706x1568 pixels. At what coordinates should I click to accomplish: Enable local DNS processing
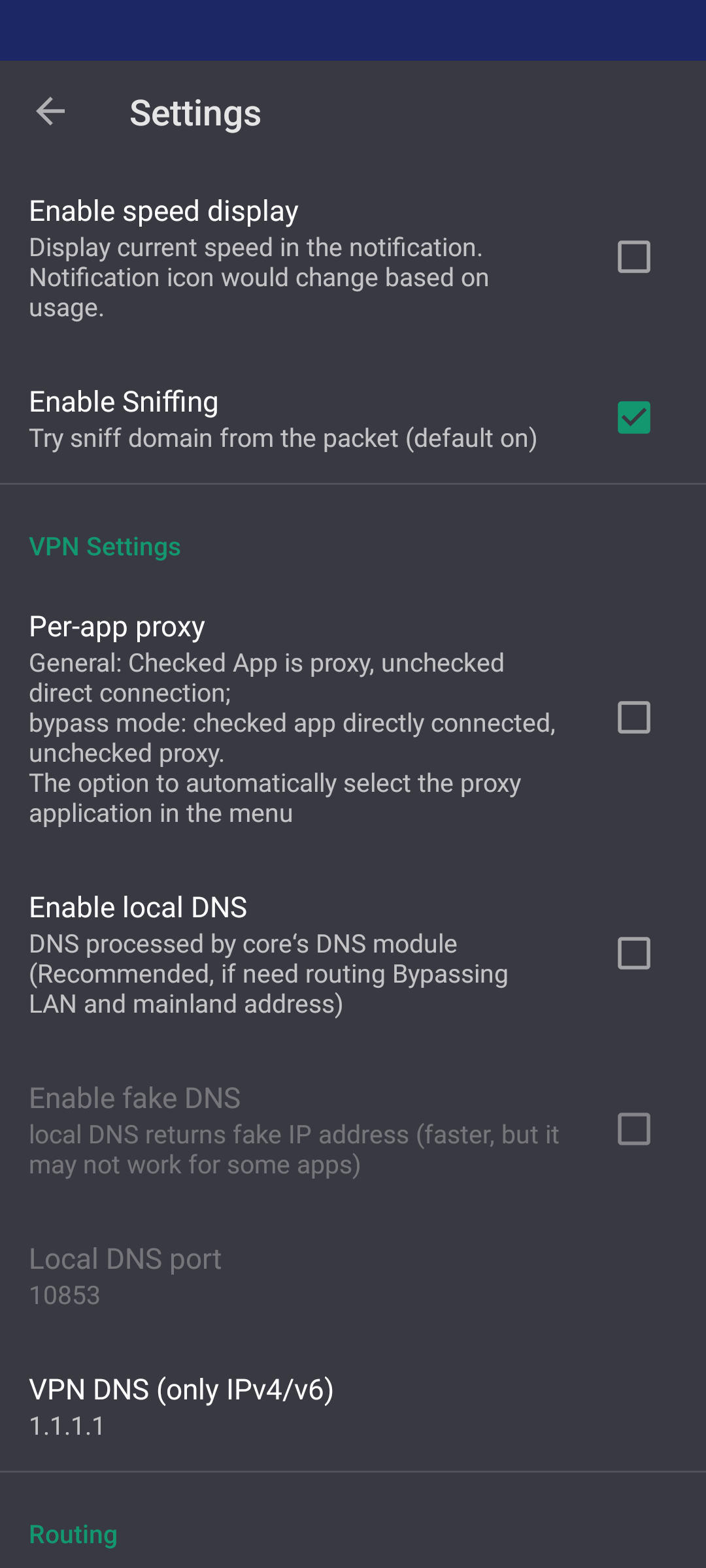click(633, 955)
